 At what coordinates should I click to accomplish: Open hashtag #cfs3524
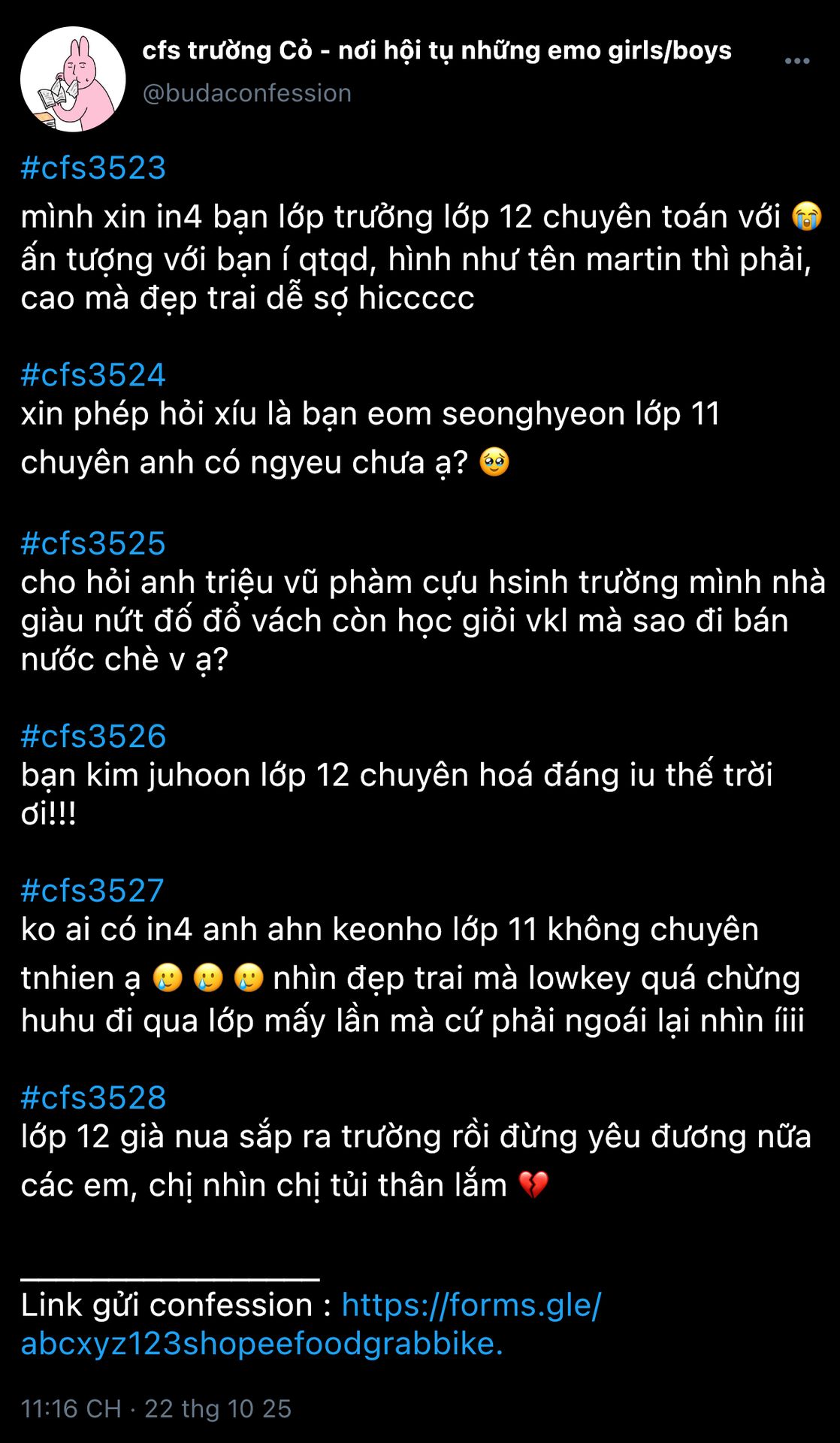[93, 375]
